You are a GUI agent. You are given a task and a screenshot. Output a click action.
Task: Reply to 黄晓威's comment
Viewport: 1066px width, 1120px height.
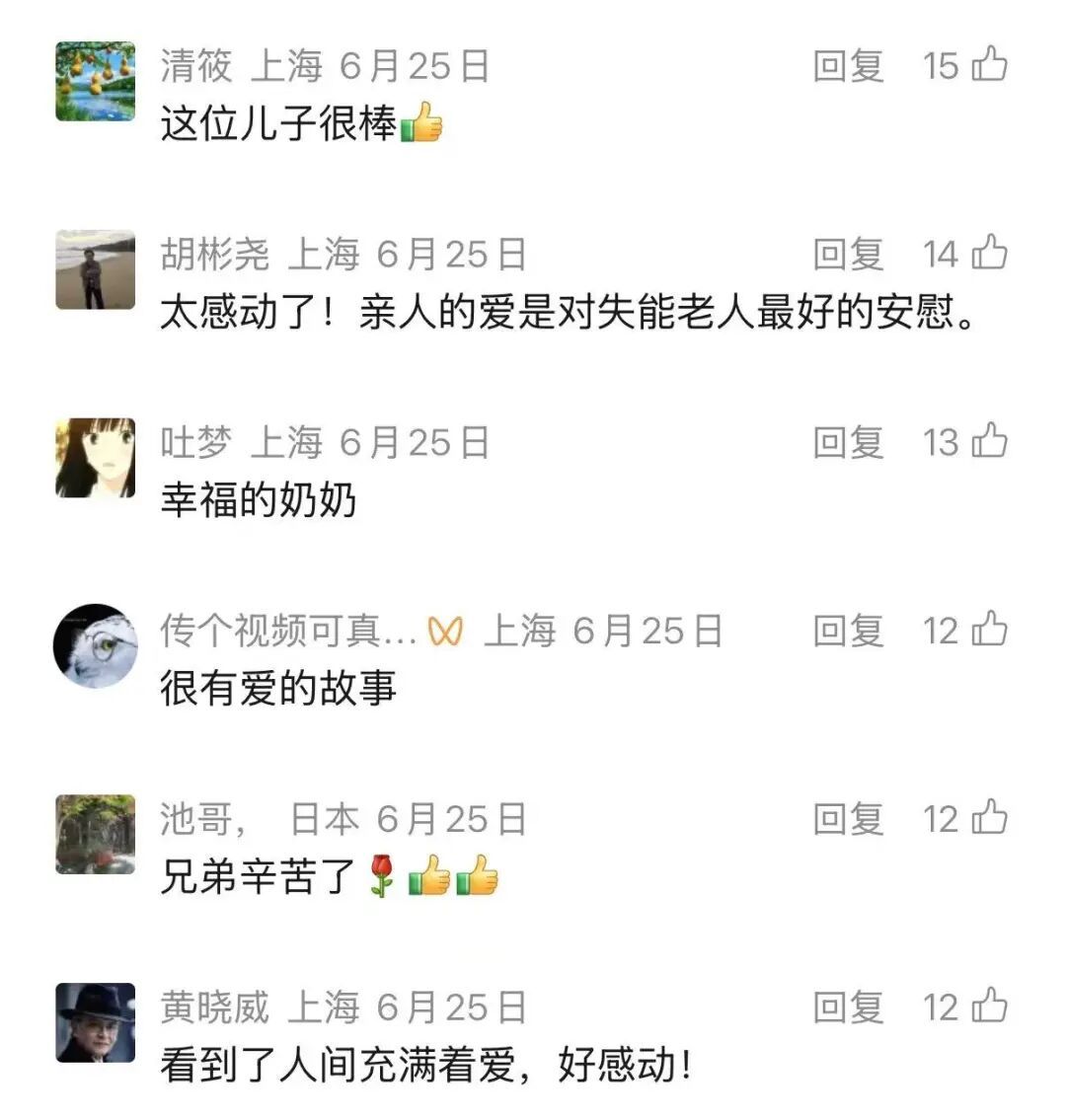click(x=848, y=1008)
